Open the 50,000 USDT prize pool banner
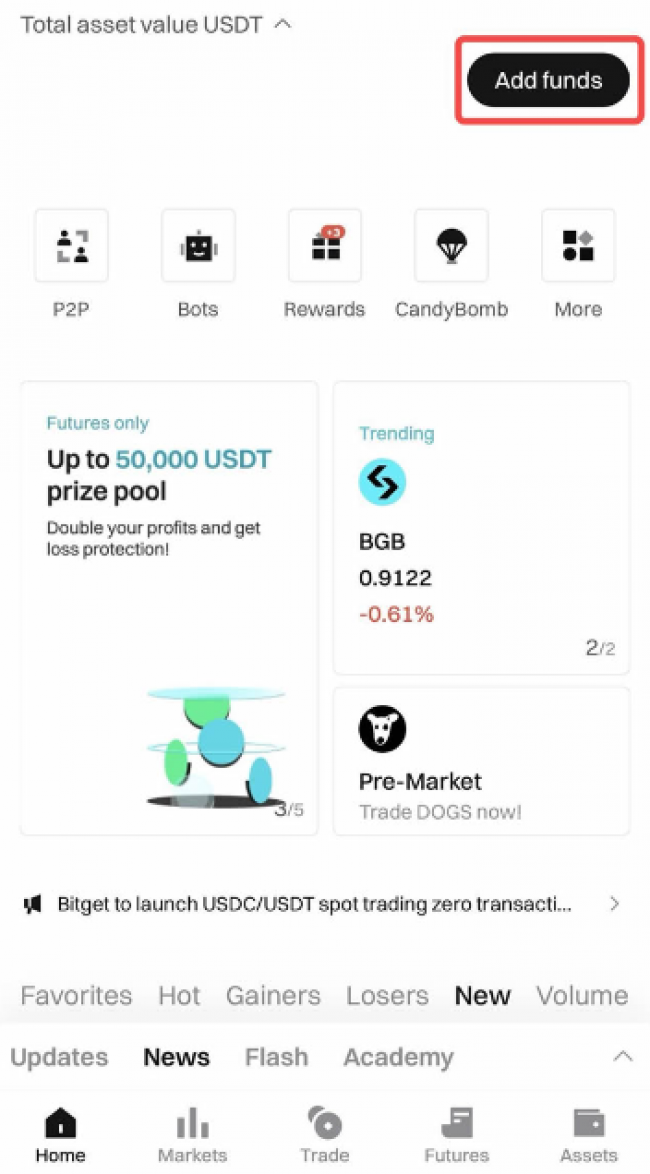650x1174 pixels. [x=168, y=607]
